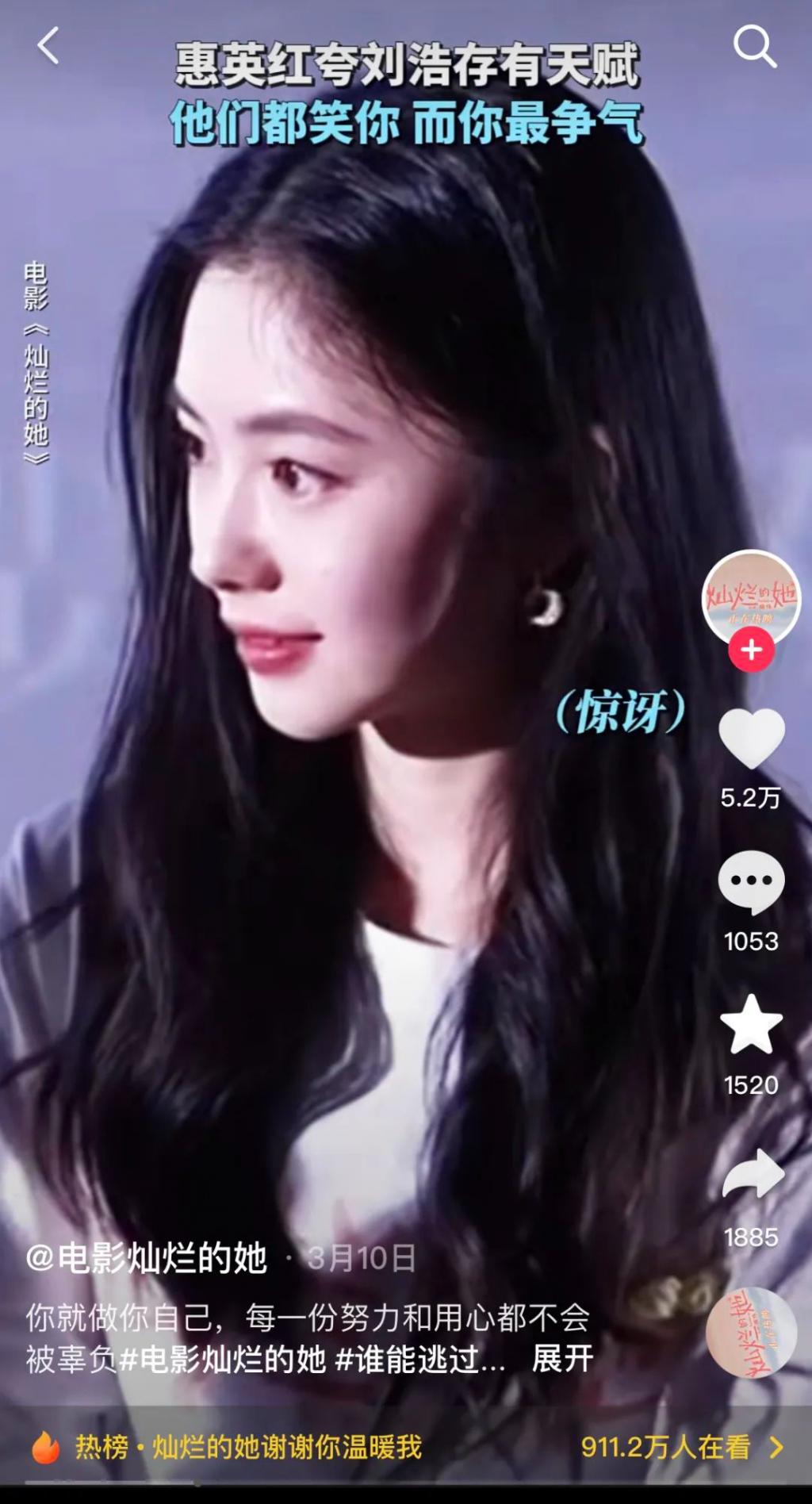
Task: Open the 灿烂的她 creator avatar
Action: tap(751, 597)
